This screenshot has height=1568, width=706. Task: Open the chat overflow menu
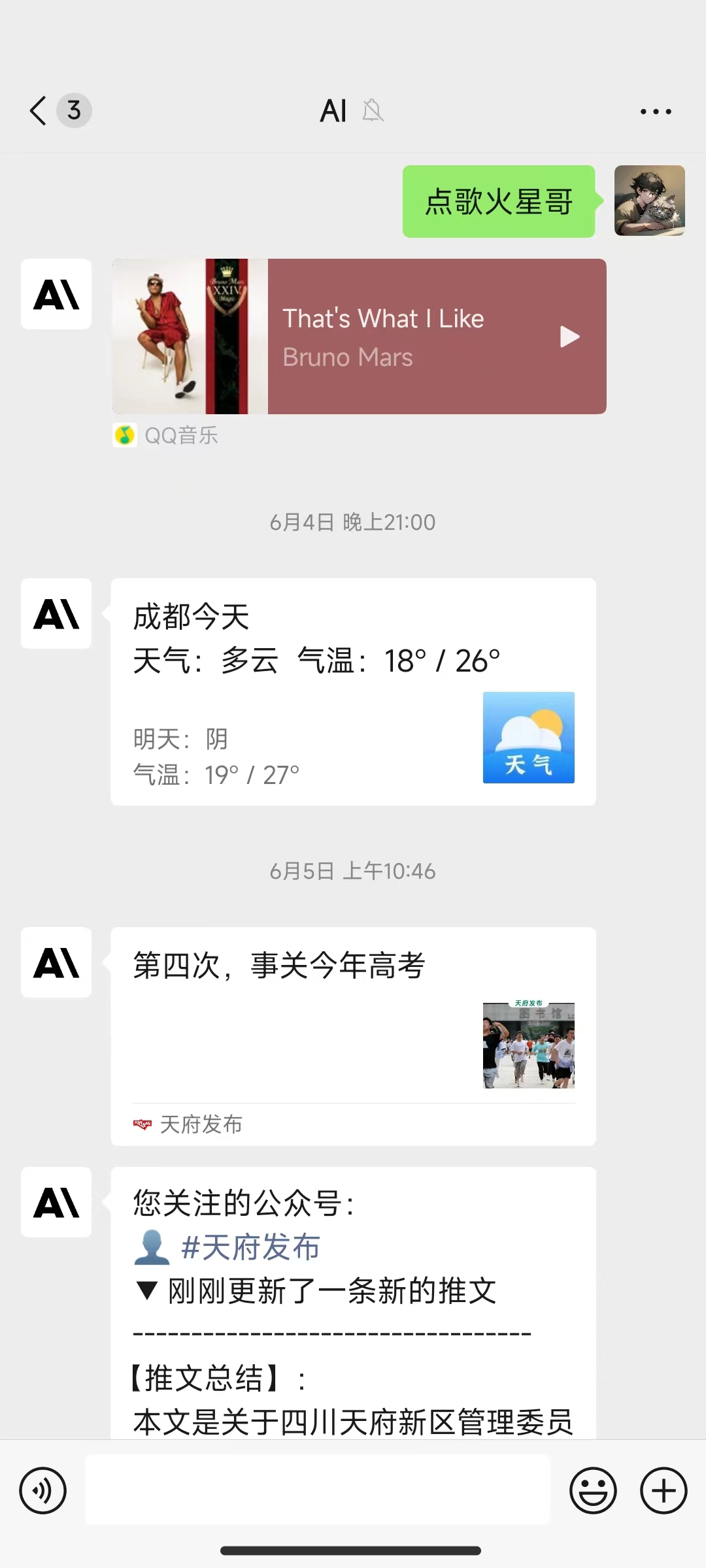tap(656, 112)
